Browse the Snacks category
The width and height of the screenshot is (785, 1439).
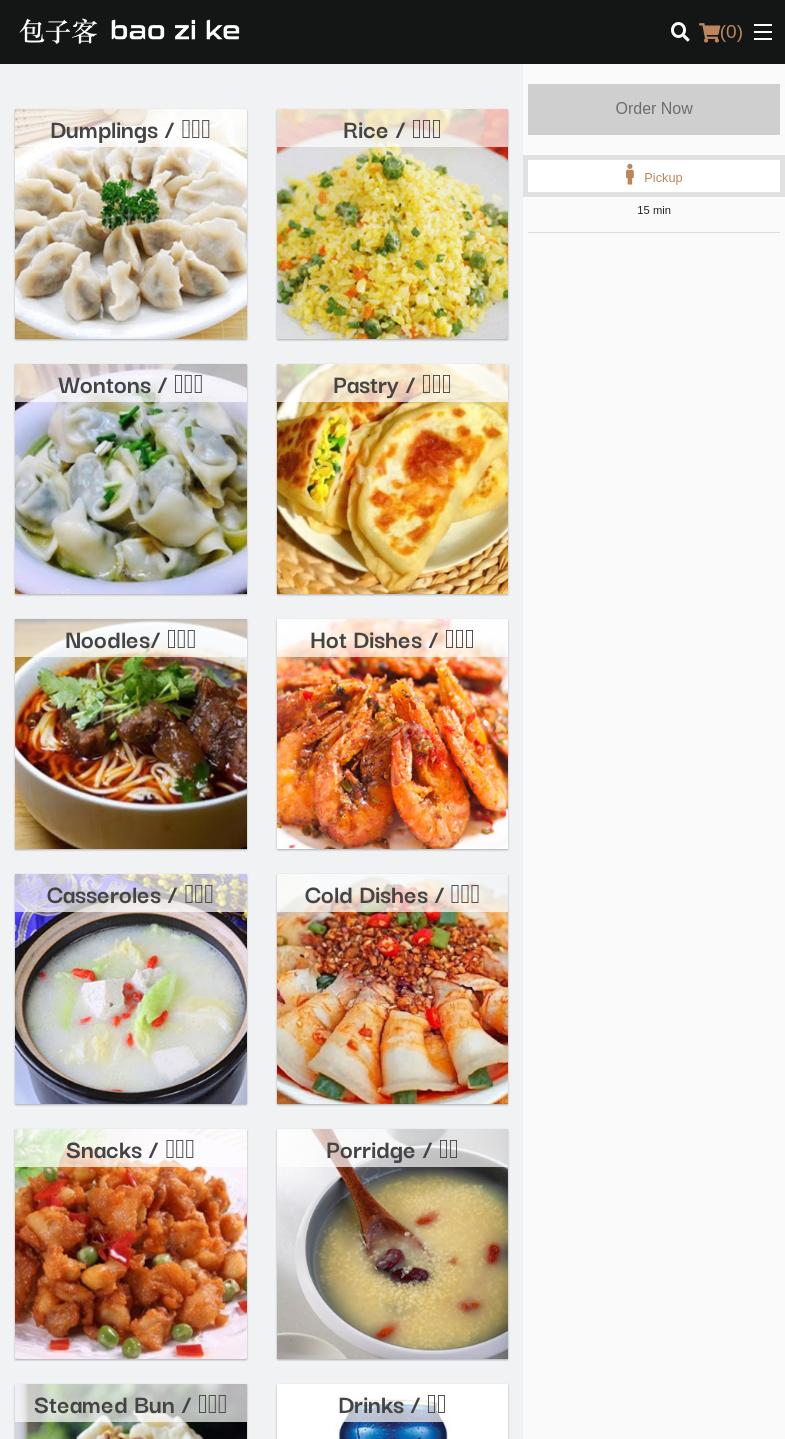(x=131, y=1244)
